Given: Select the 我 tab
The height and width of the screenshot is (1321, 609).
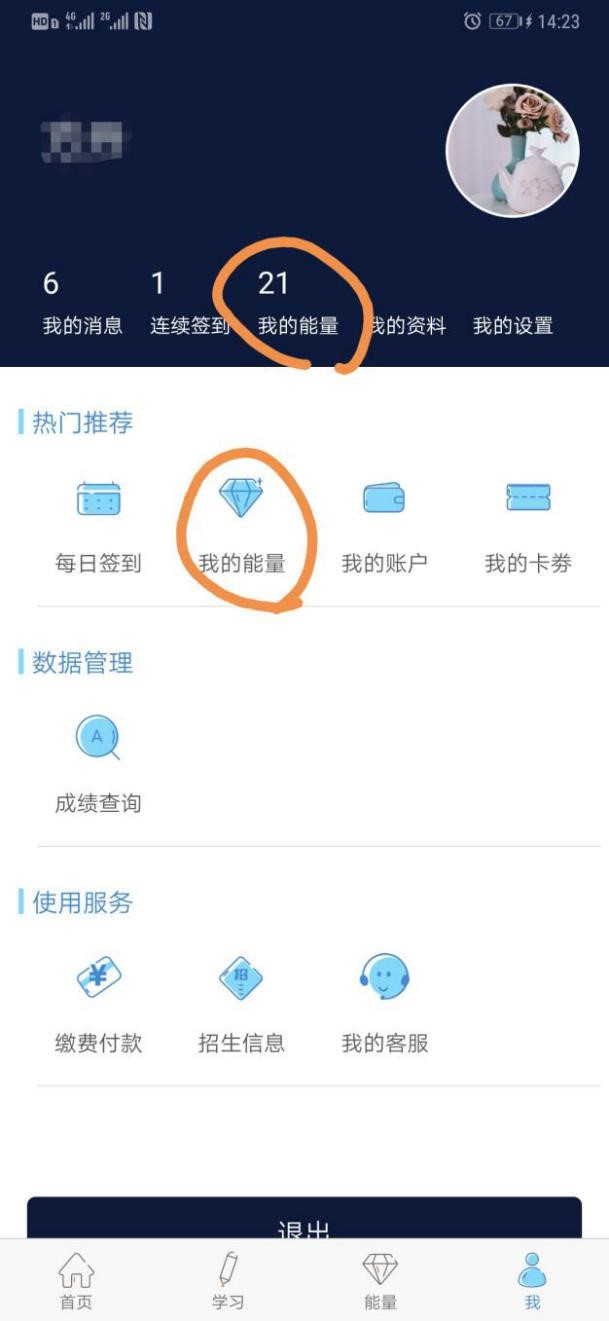Looking at the screenshot, I should tap(532, 1282).
